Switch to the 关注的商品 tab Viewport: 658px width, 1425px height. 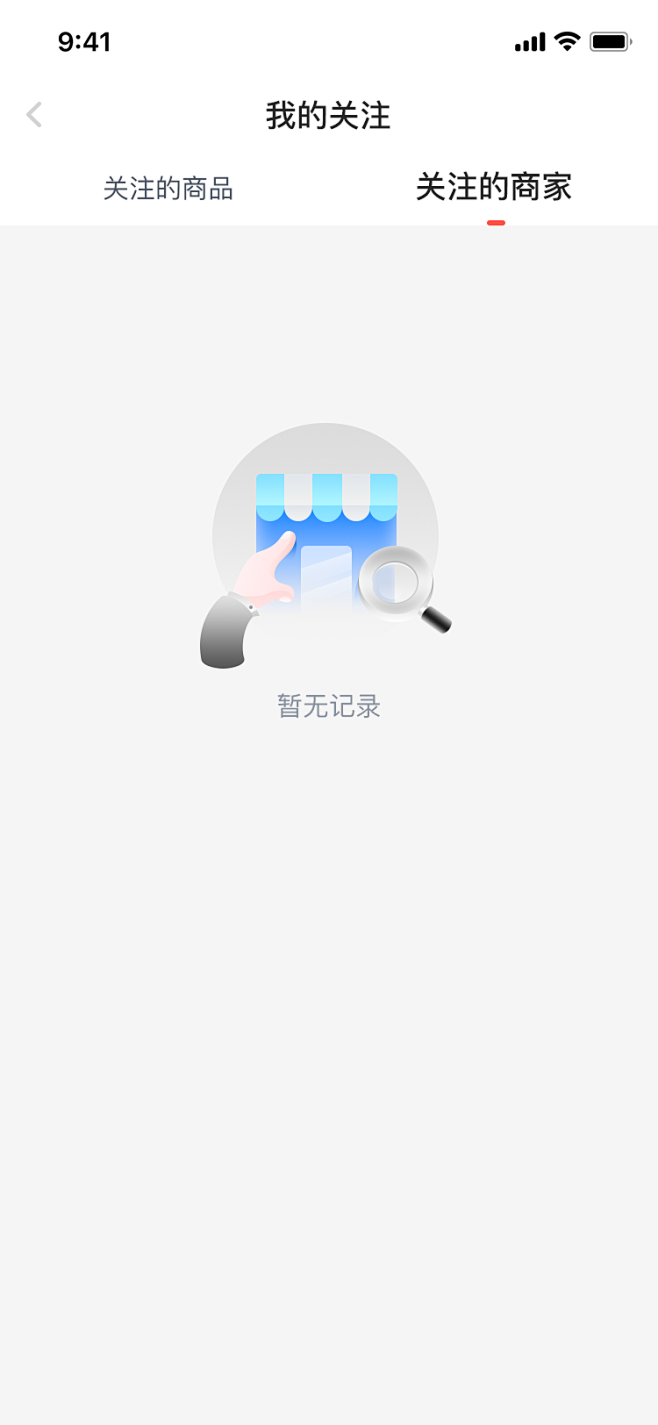point(168,188)
